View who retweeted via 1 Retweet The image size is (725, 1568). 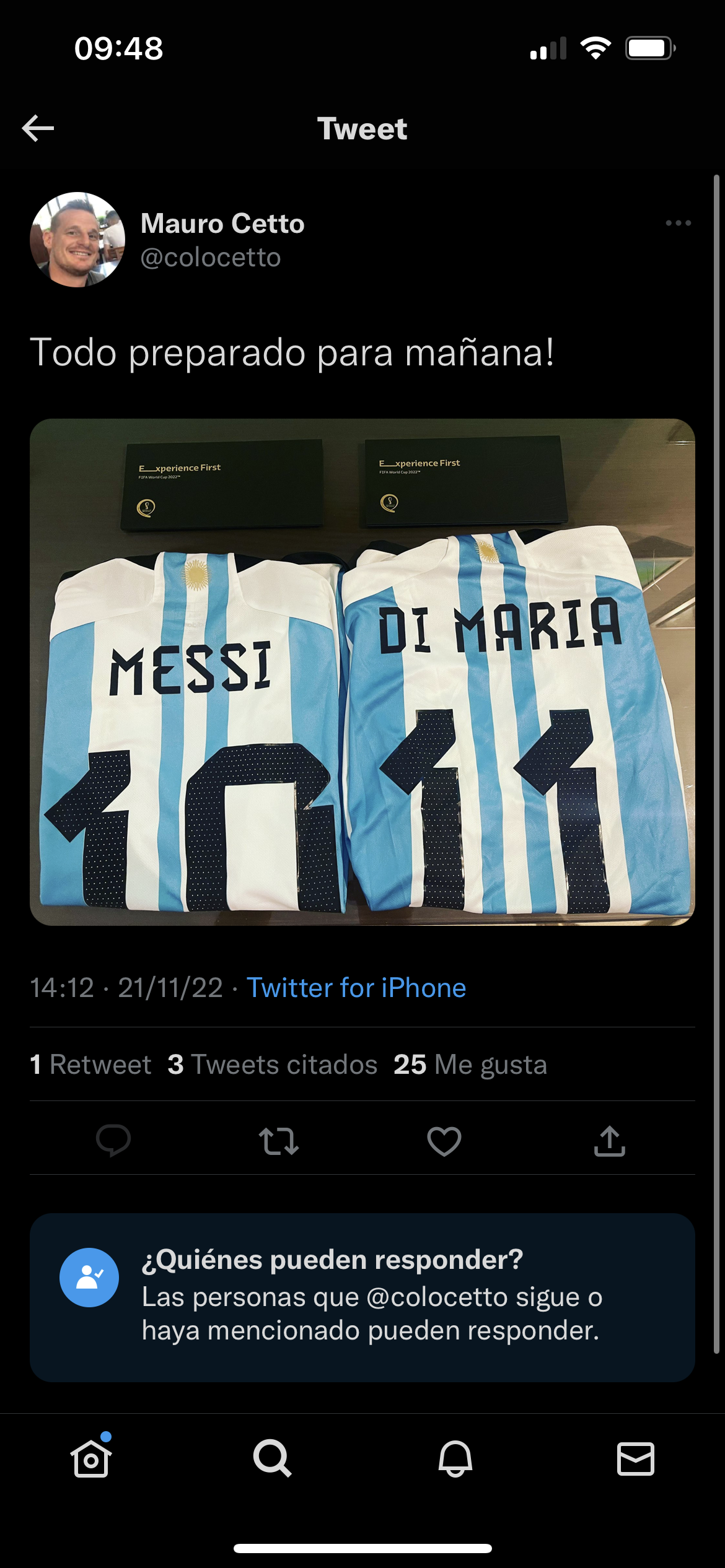(x=90, y=1065)
